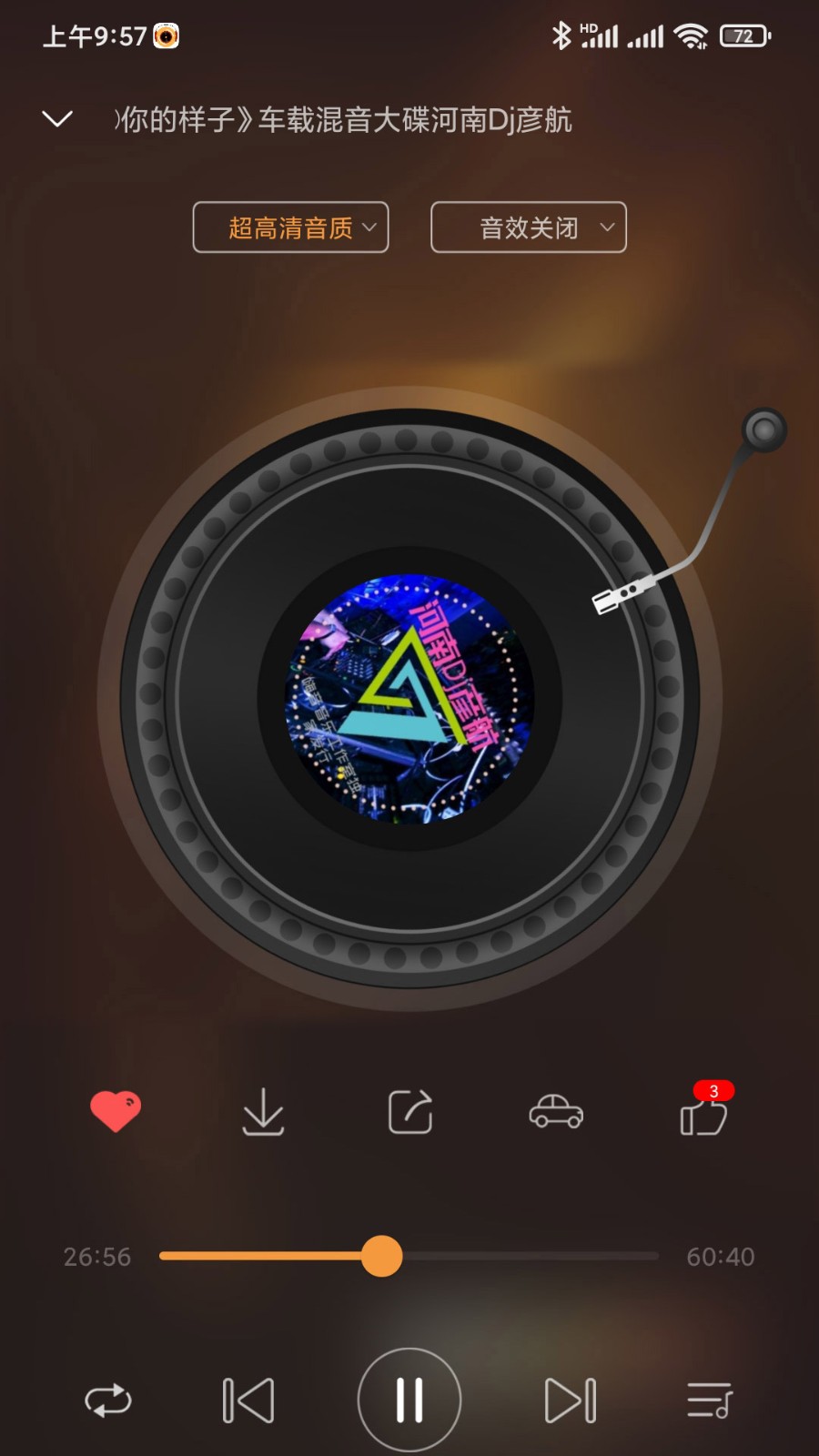Open car mode
Image resolution: width=819 pixels, height=1456 pixels.
557,1112
